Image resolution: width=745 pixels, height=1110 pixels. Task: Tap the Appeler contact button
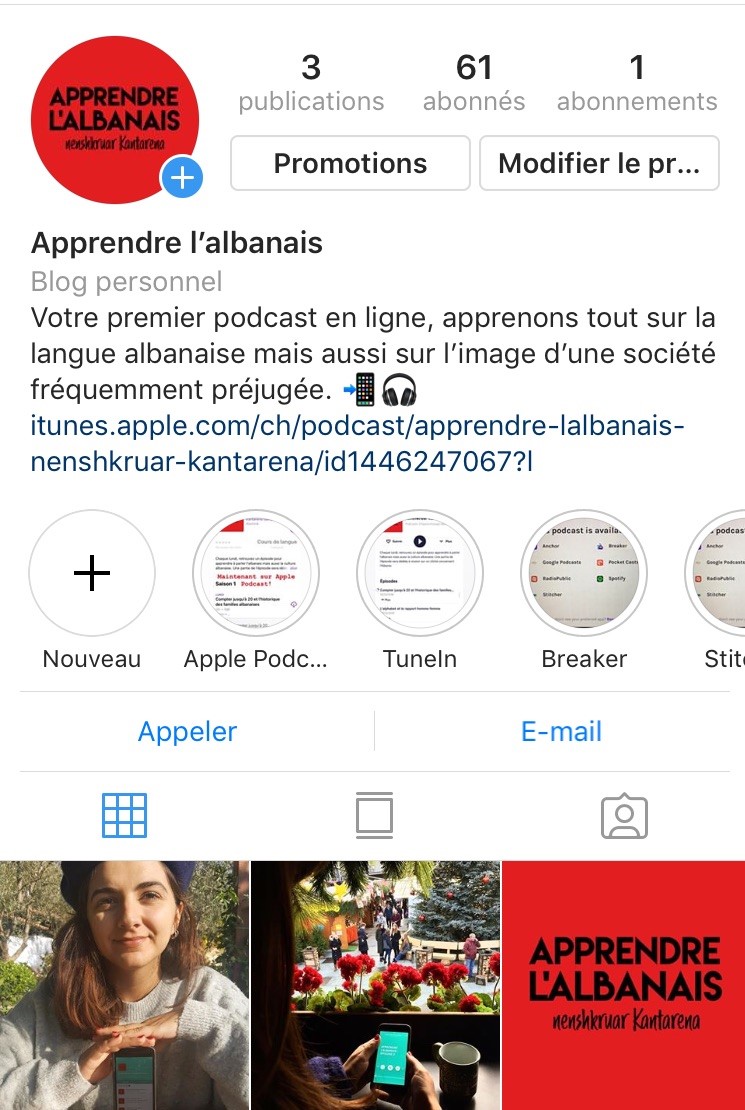pyautogui.click(x=187, y=731)
